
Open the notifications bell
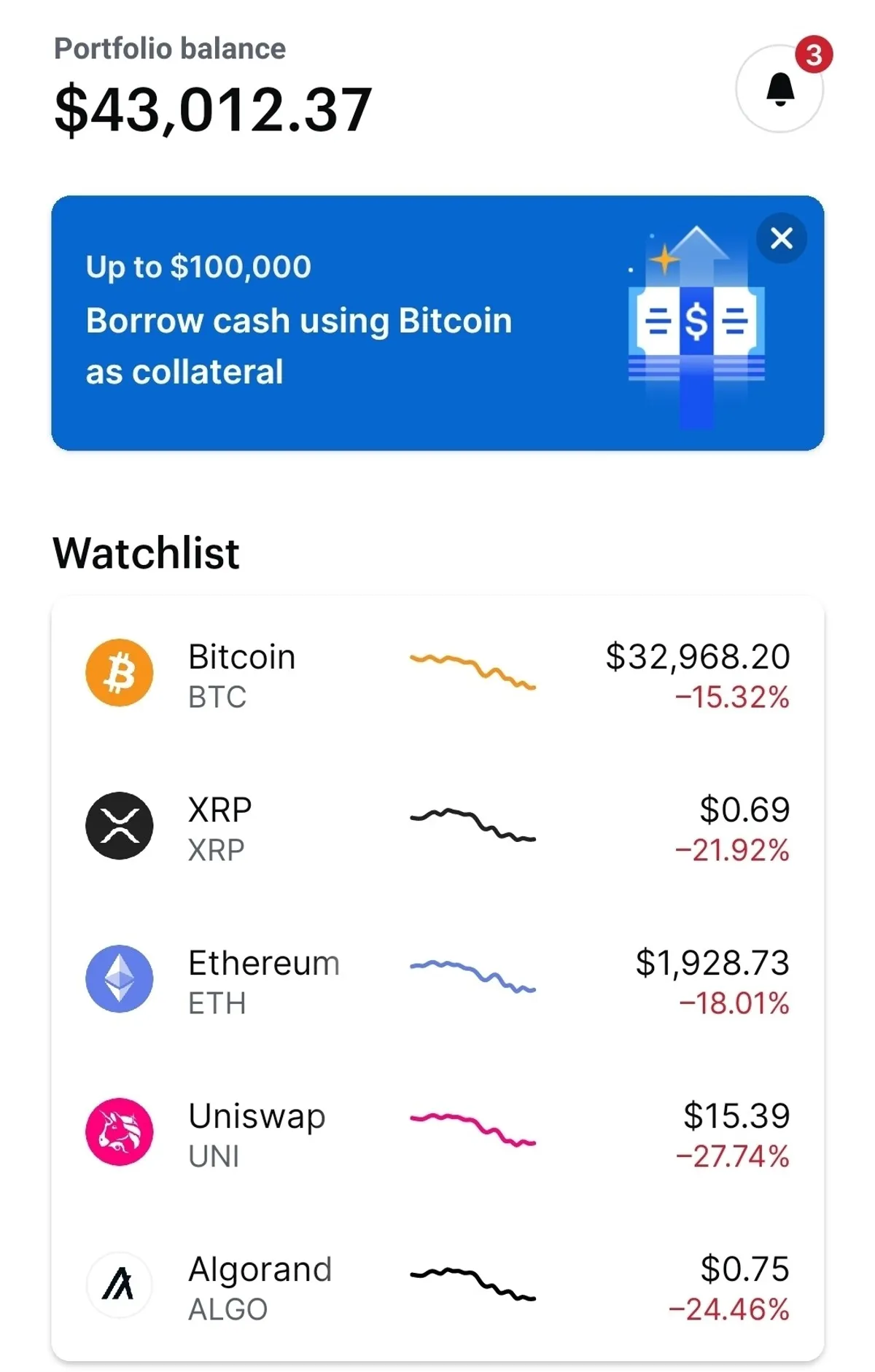[x=779, y=89]
